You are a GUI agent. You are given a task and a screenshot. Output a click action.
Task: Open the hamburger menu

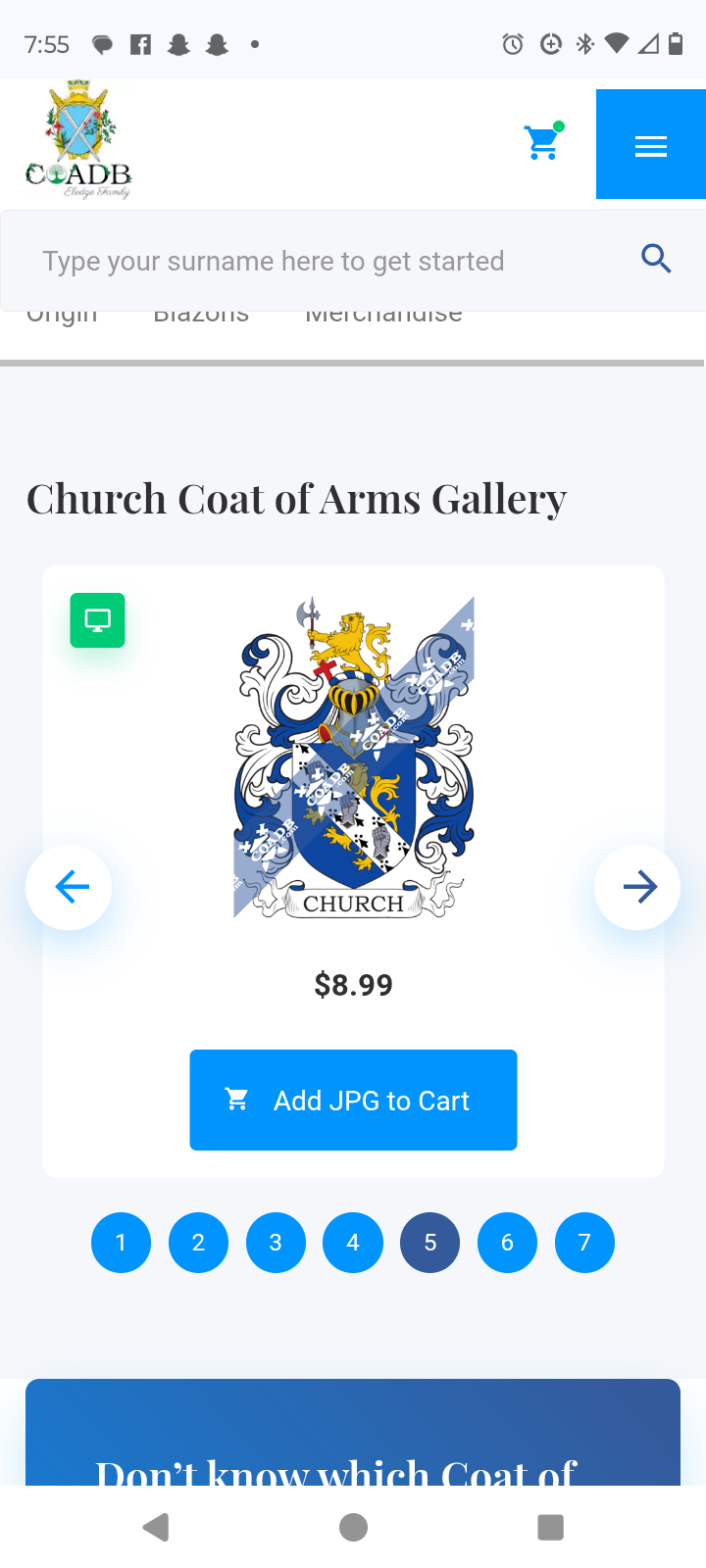650,145
